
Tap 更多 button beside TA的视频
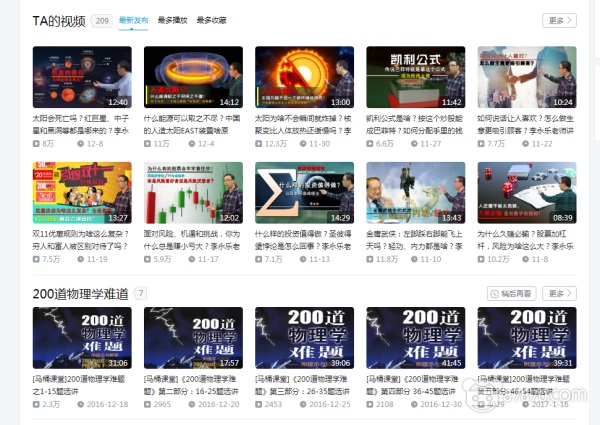[559, 20]
